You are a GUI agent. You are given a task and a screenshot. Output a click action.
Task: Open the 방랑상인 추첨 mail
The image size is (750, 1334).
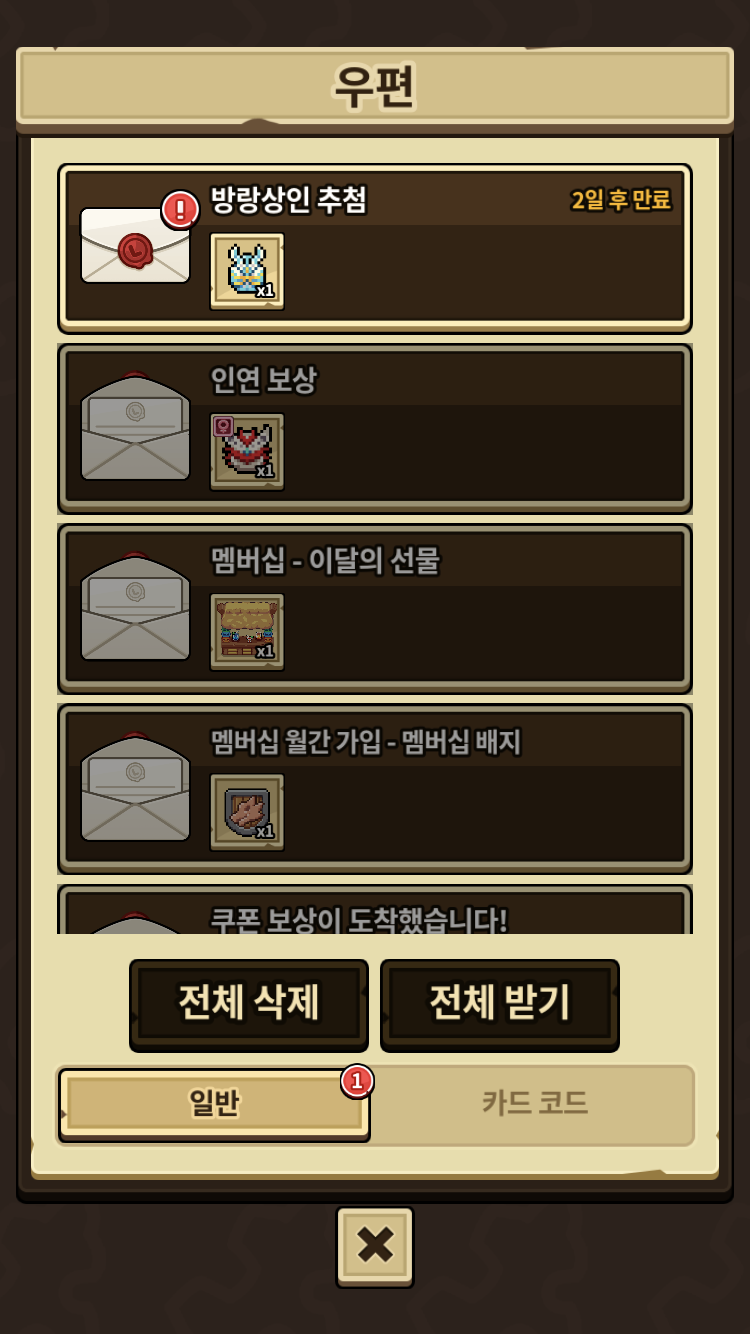click(x=375, y=248)
